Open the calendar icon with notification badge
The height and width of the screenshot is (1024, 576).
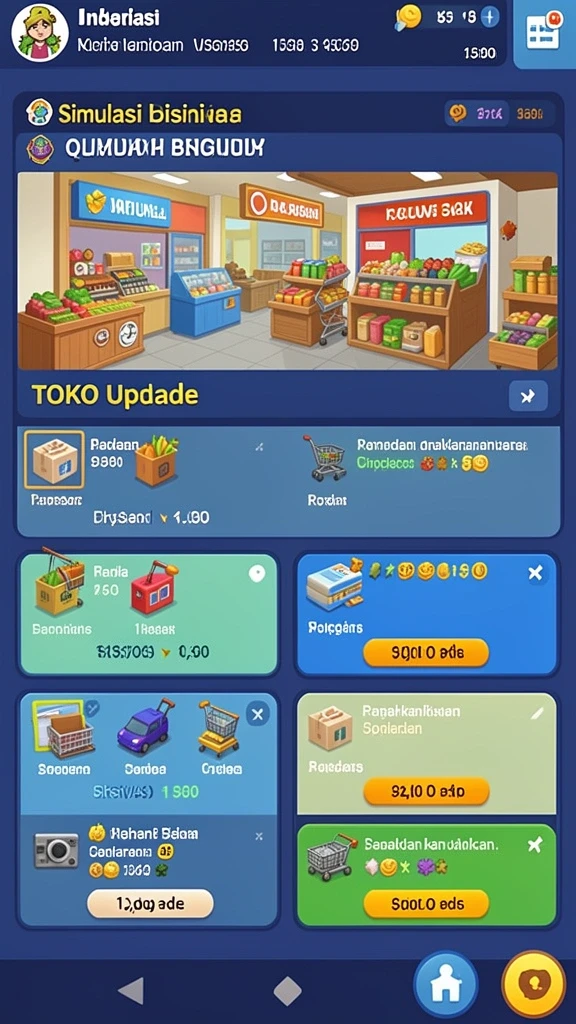pyautogui.click(x=543, y=33)
